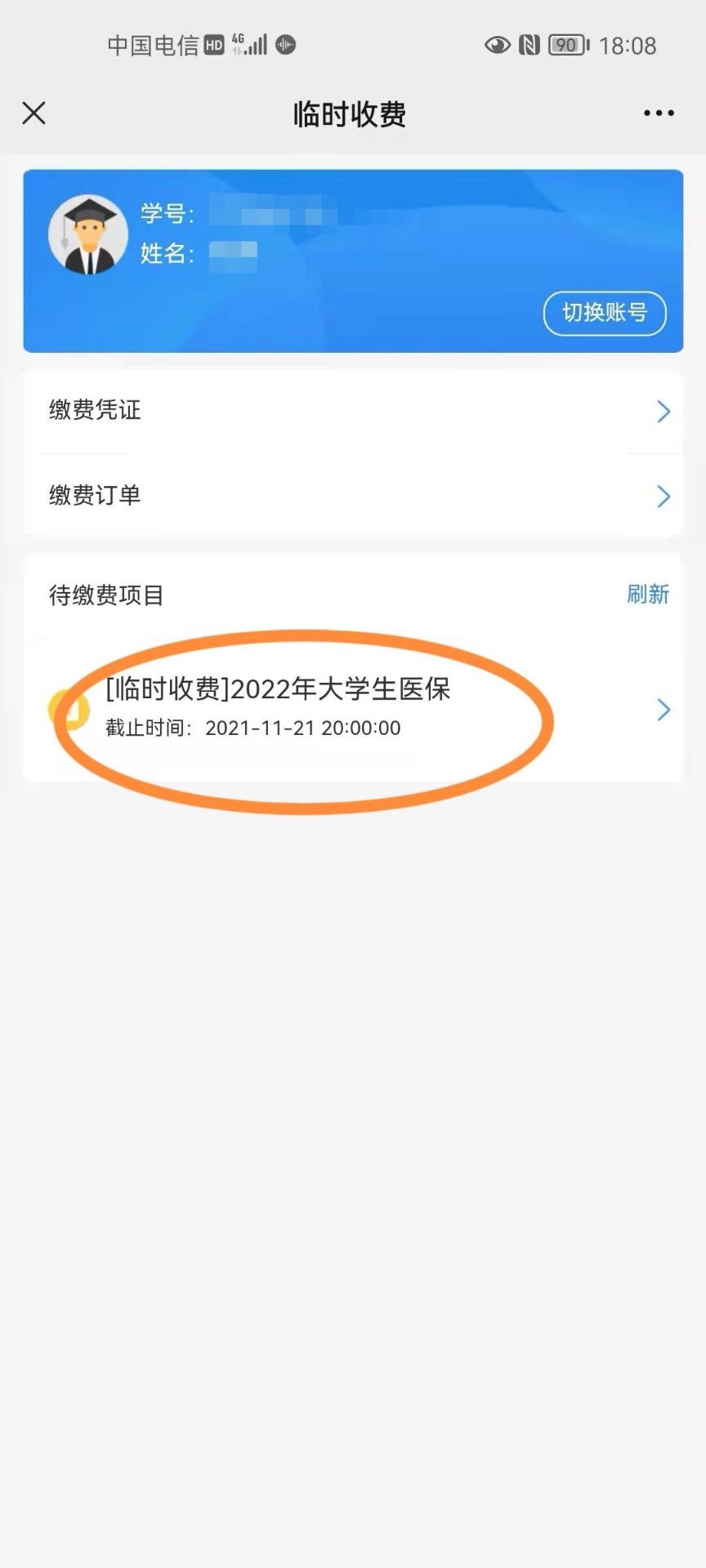Tap 刷新 to refresh pending items

pos(647,595)
